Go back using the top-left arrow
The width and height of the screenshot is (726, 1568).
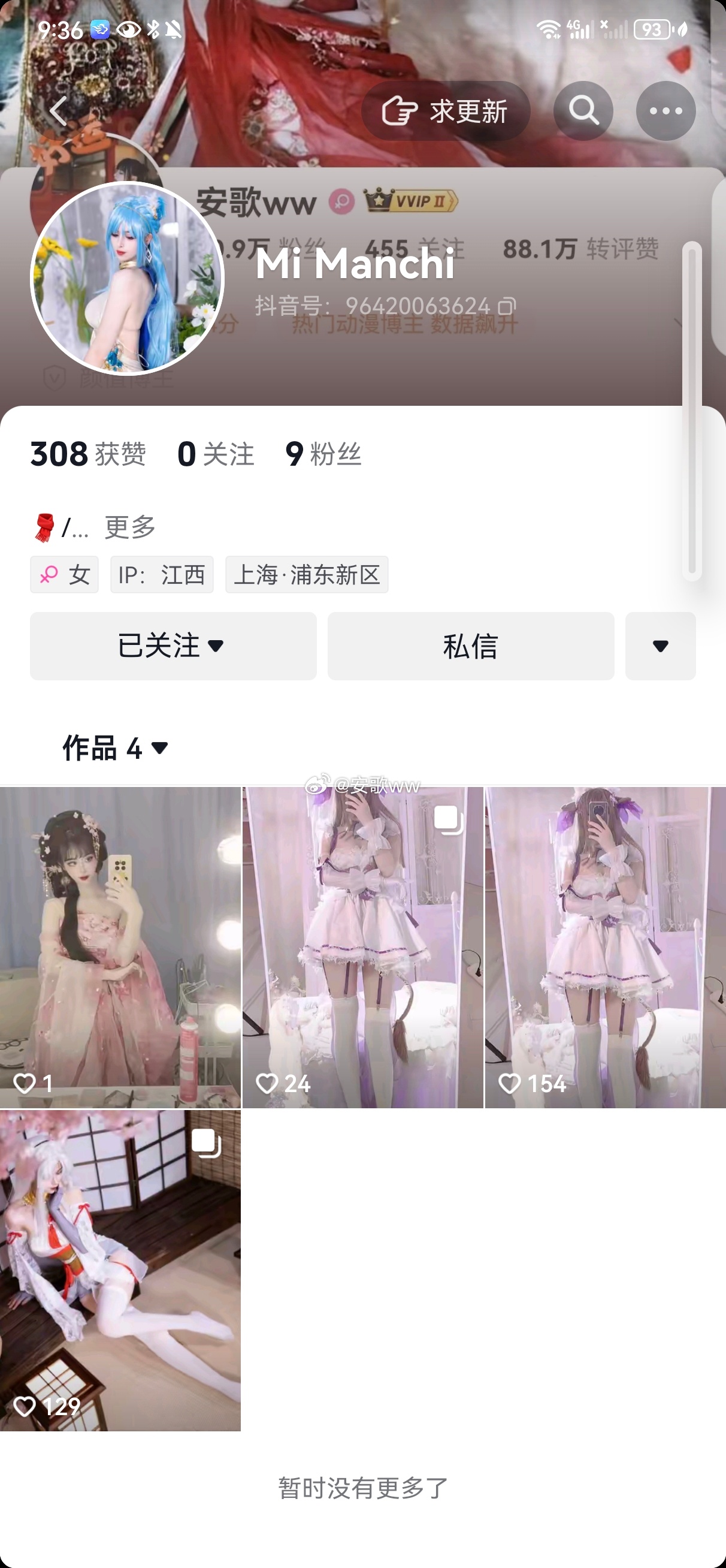[x=59, y=111]
